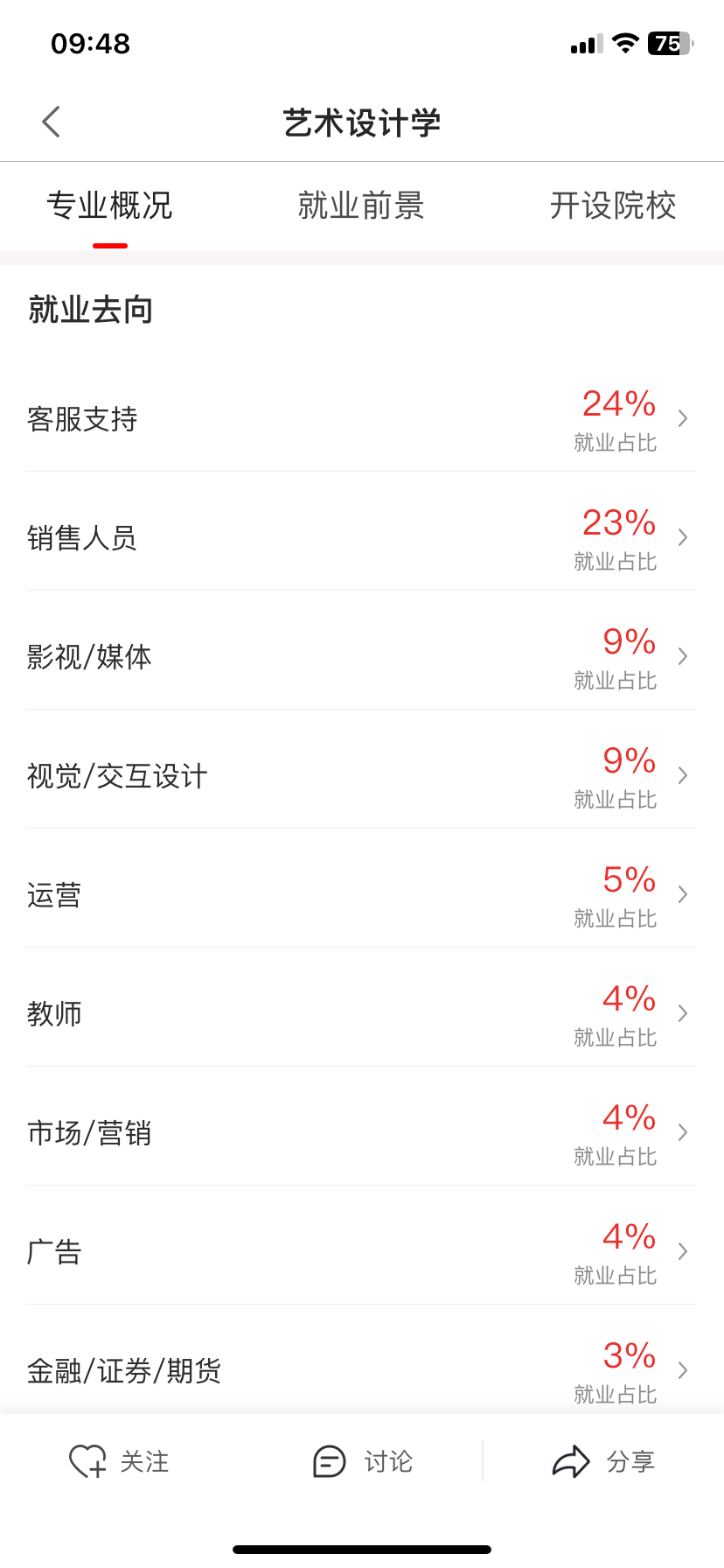The height and width of the screenshot is (1568, 724).
Task: Open the 开设院校 tab
Action: pos(613,206)
